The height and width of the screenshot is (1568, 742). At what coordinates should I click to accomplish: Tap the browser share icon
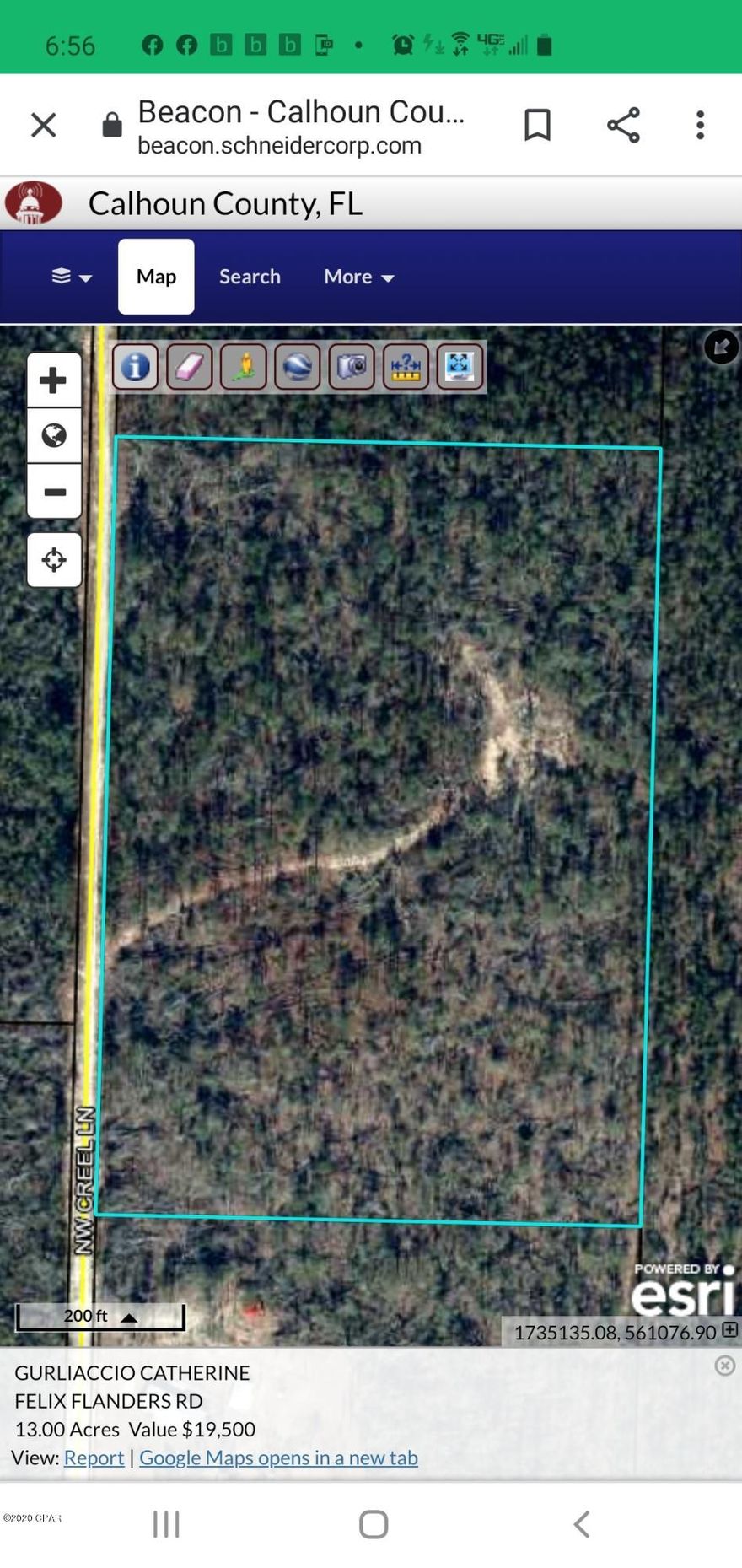click(x=622, y=124)
